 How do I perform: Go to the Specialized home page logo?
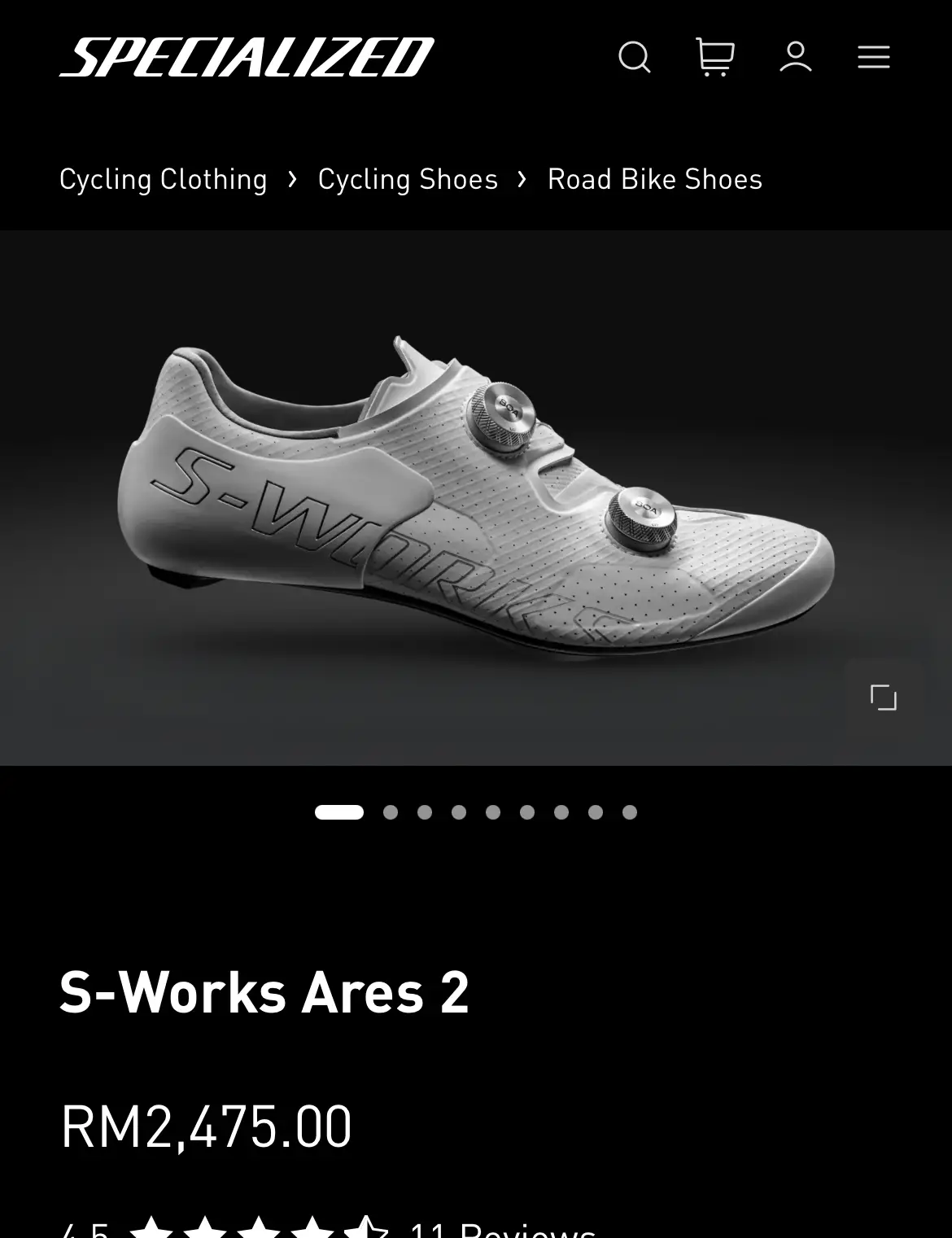click(x=247, y=57)
